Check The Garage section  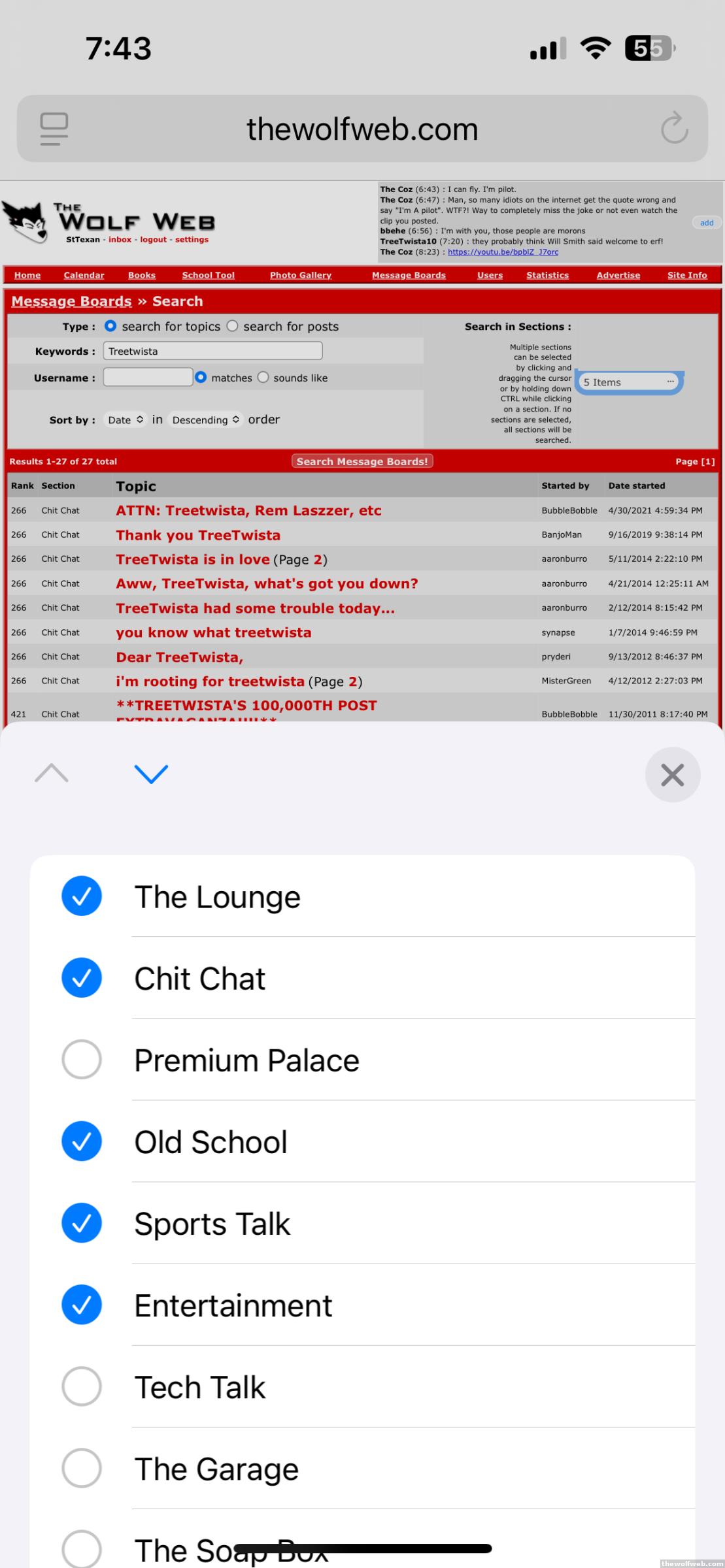82,1468
